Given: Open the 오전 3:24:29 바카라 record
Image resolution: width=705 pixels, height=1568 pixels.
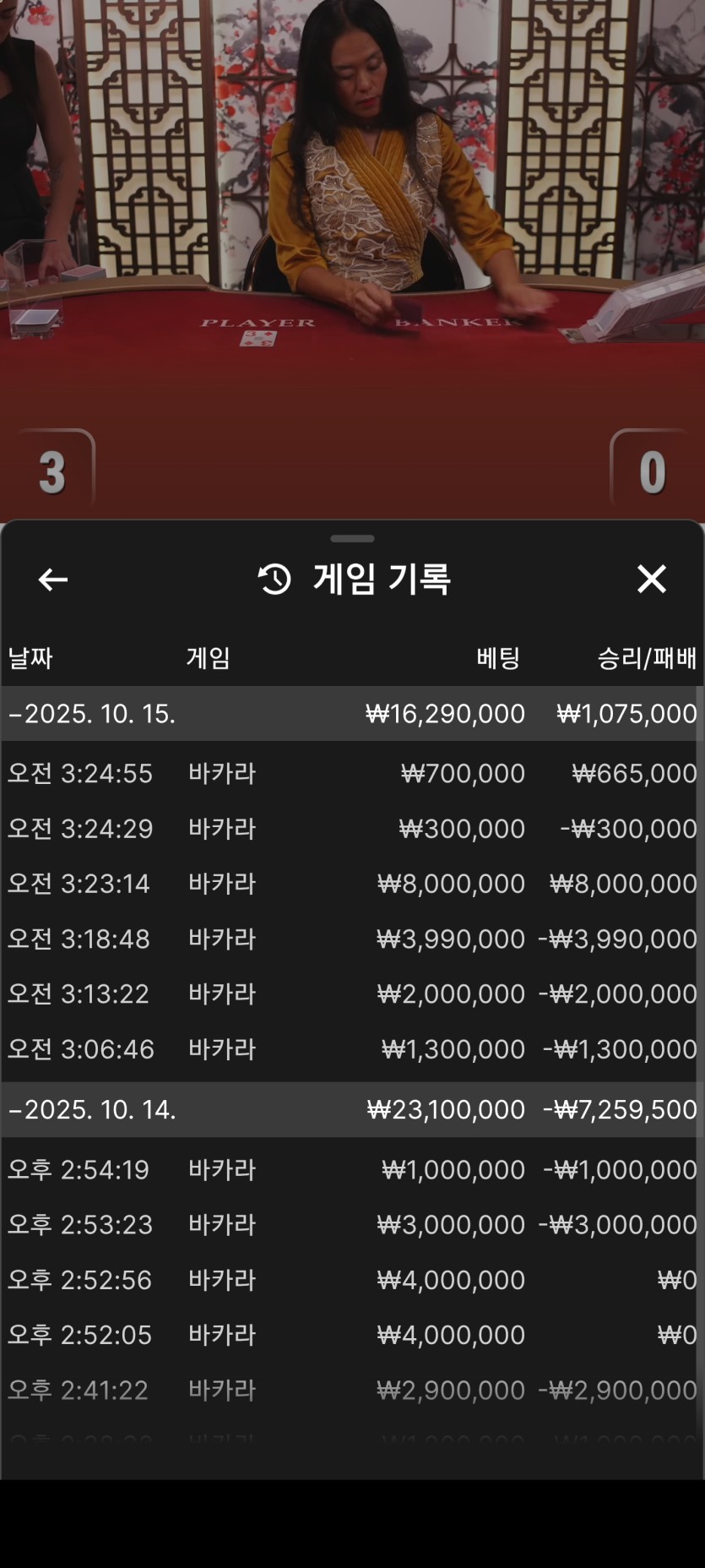Looking at the screenshot, I should (x=351, y=829).
